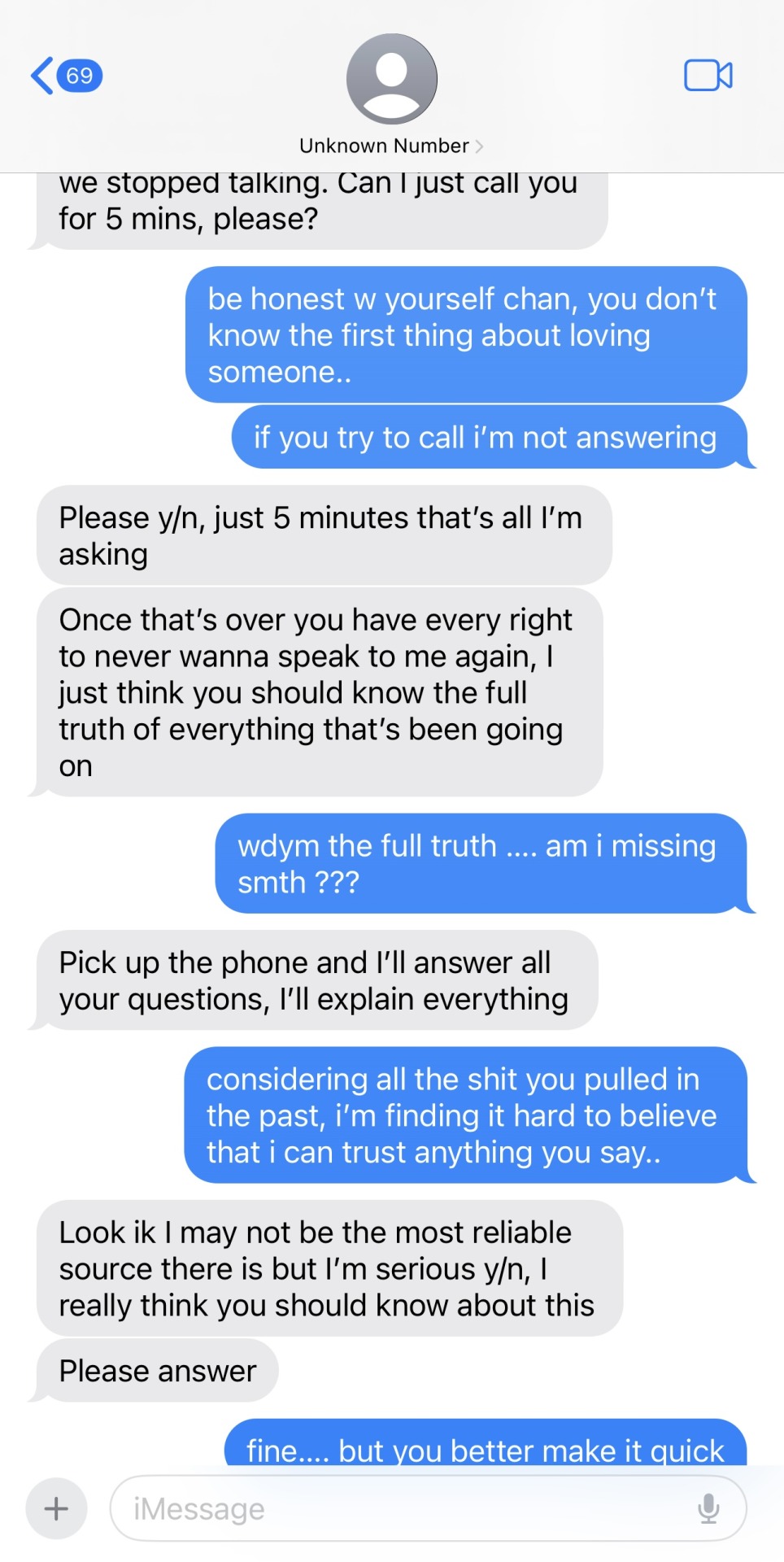
Task: Open the plus attachments menu
Action: pos(56,1508)
